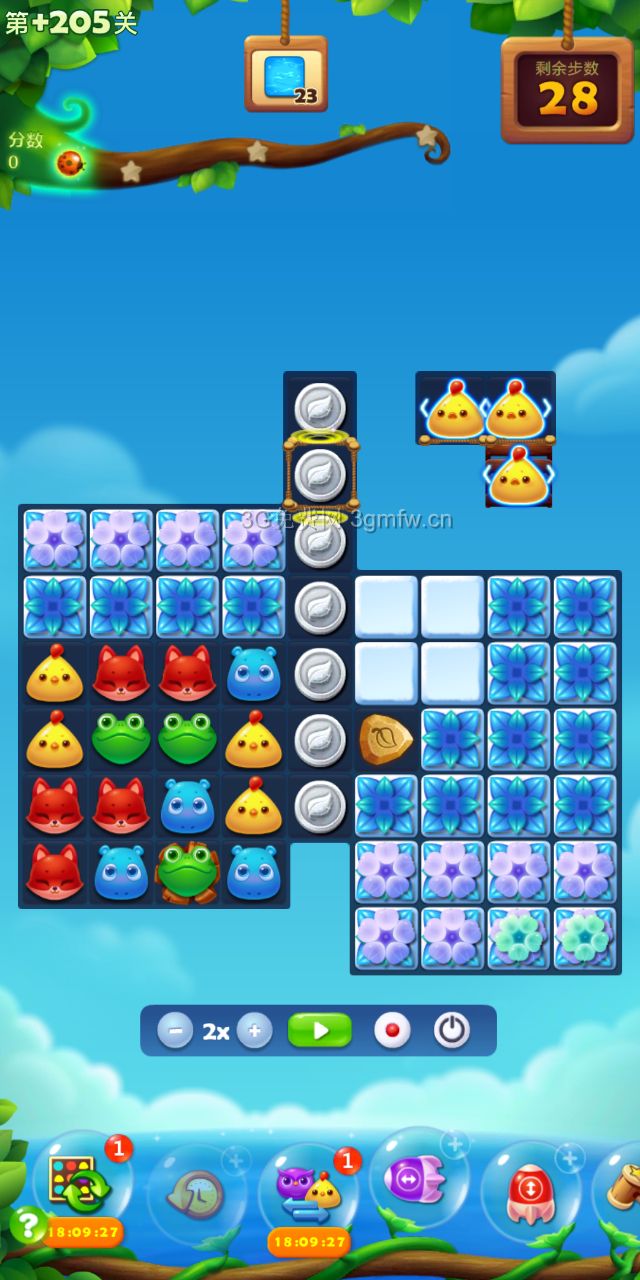This screenshot has height=1280, width=640.
Task: Tap the green play button
Action: pos(320,1030)
